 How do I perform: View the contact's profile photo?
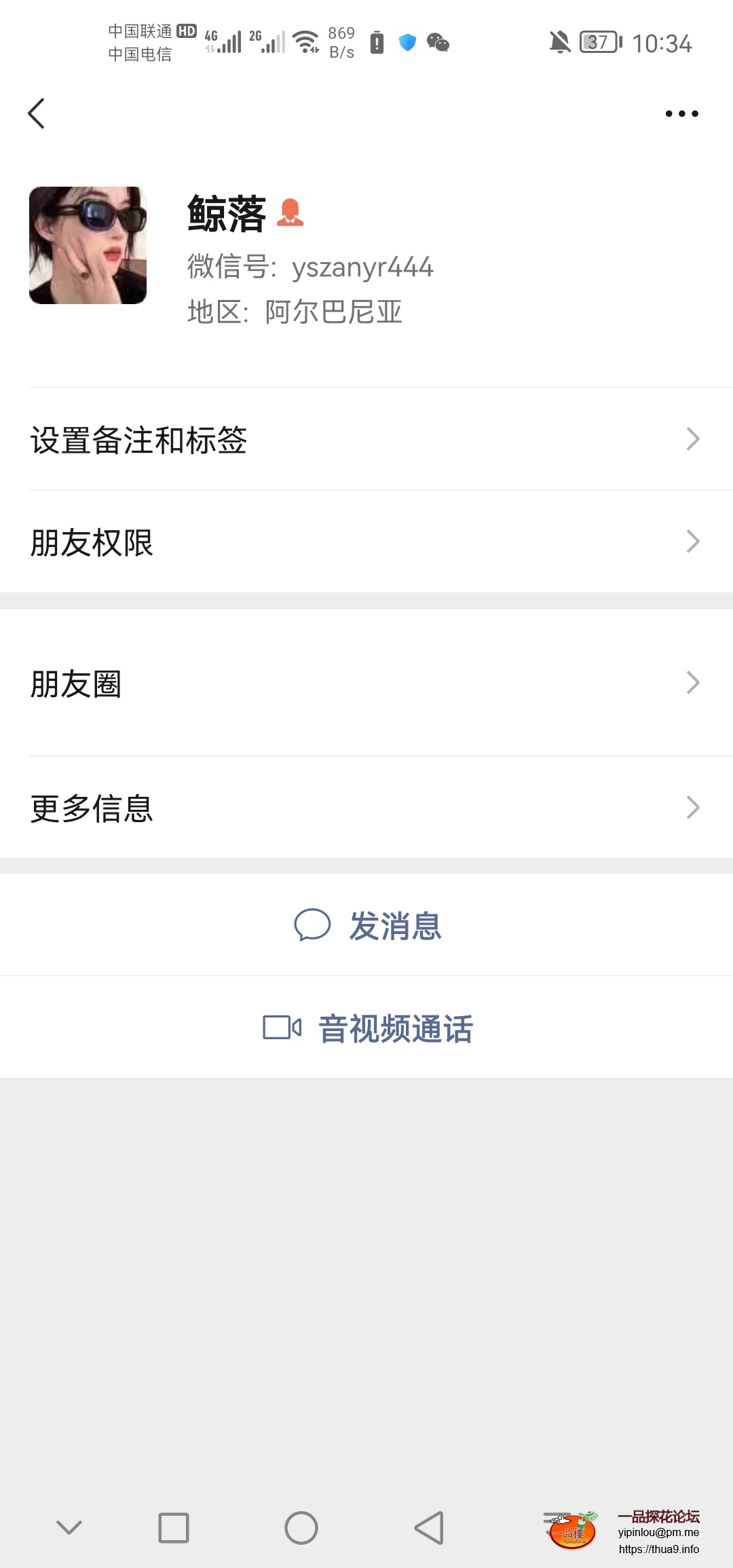tap(88, 245)
